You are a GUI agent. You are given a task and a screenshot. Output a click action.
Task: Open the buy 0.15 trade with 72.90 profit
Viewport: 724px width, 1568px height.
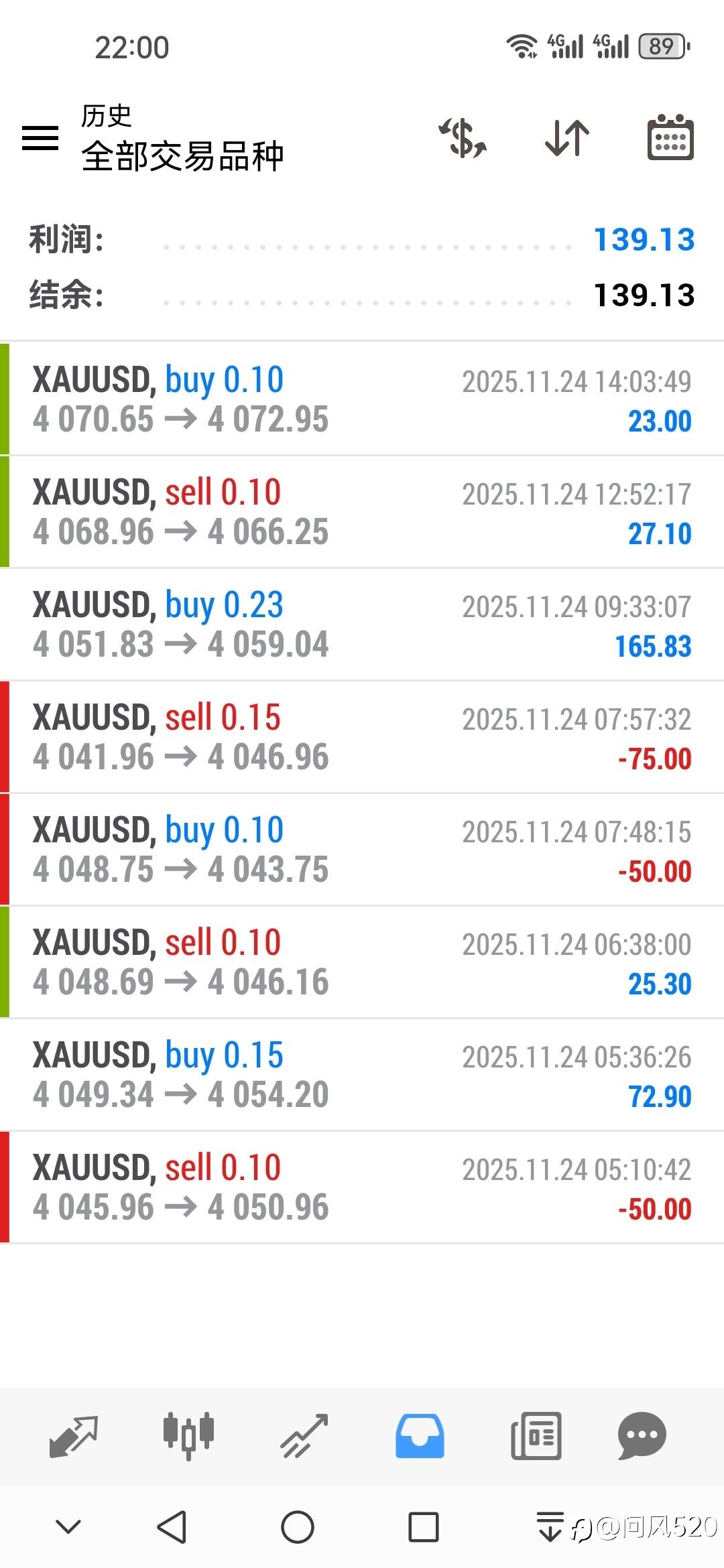click(x=362, y=1075)
